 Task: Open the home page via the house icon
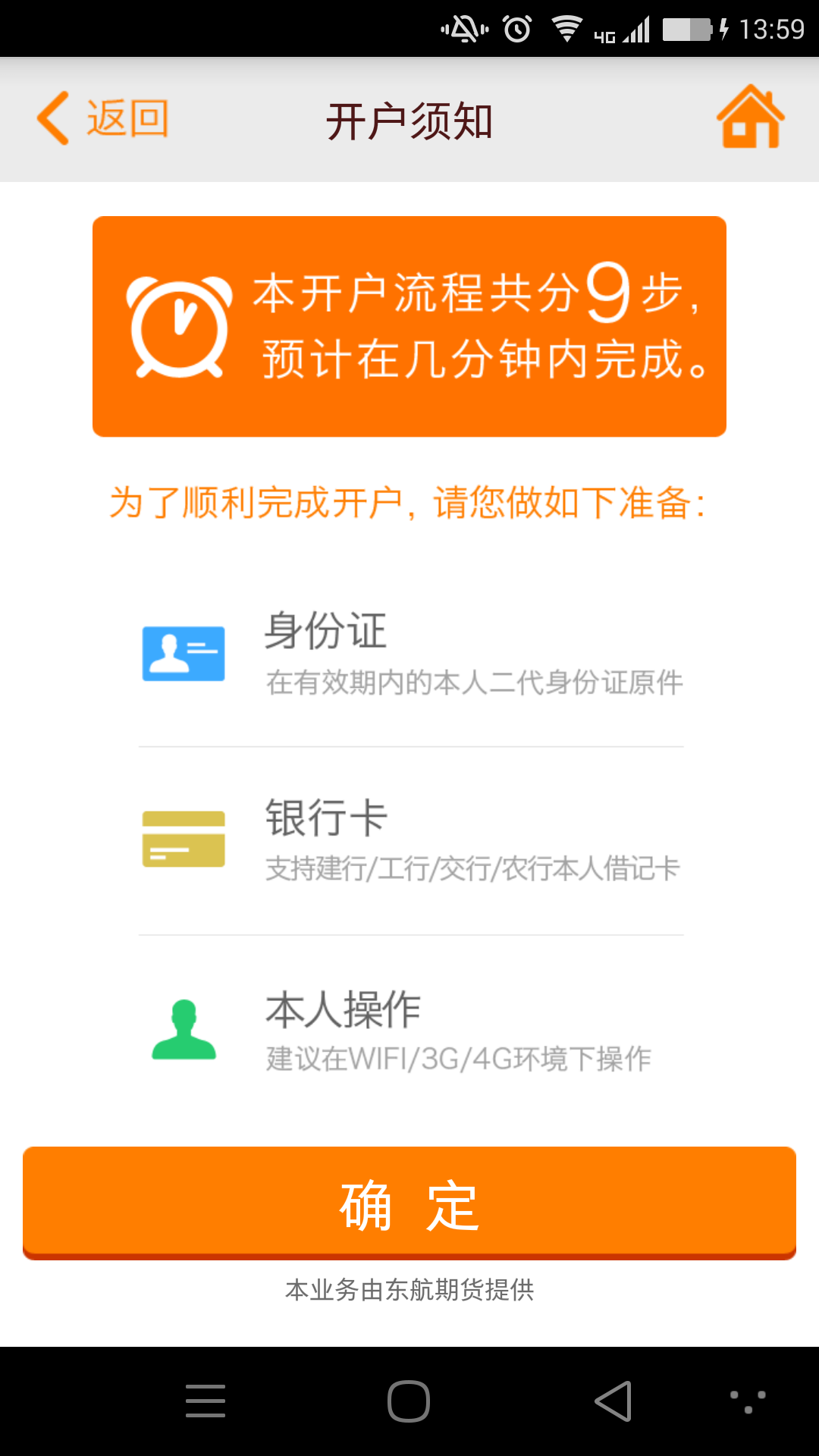pos(751,116)
